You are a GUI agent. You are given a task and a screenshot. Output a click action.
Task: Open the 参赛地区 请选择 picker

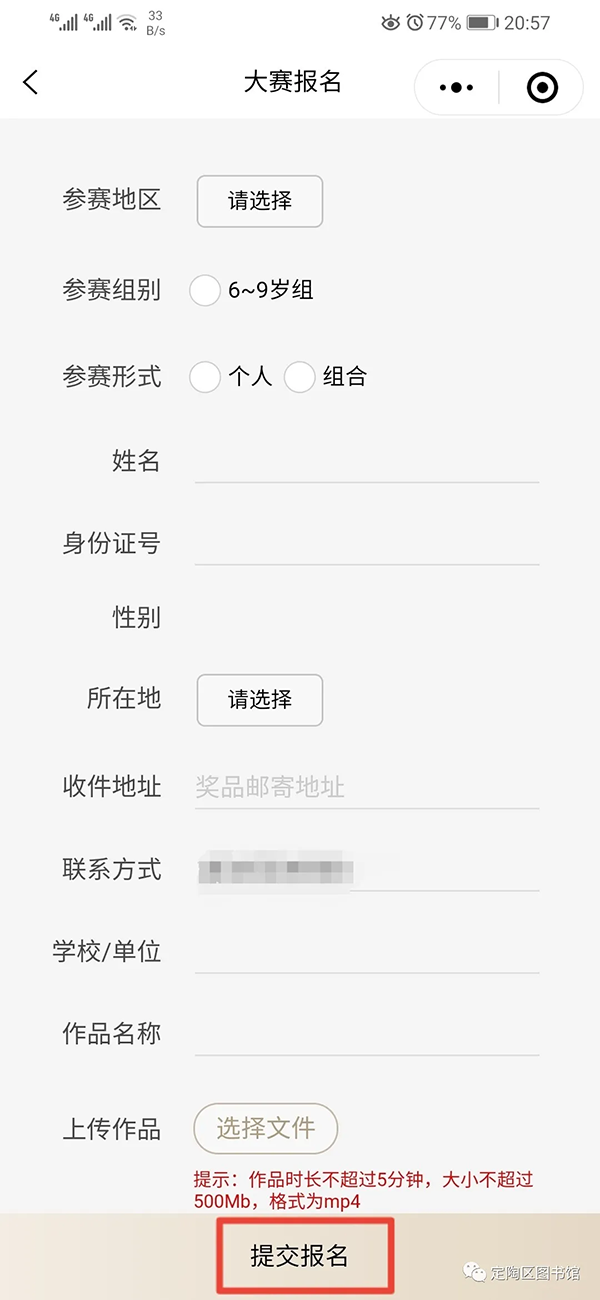point(260,201)
